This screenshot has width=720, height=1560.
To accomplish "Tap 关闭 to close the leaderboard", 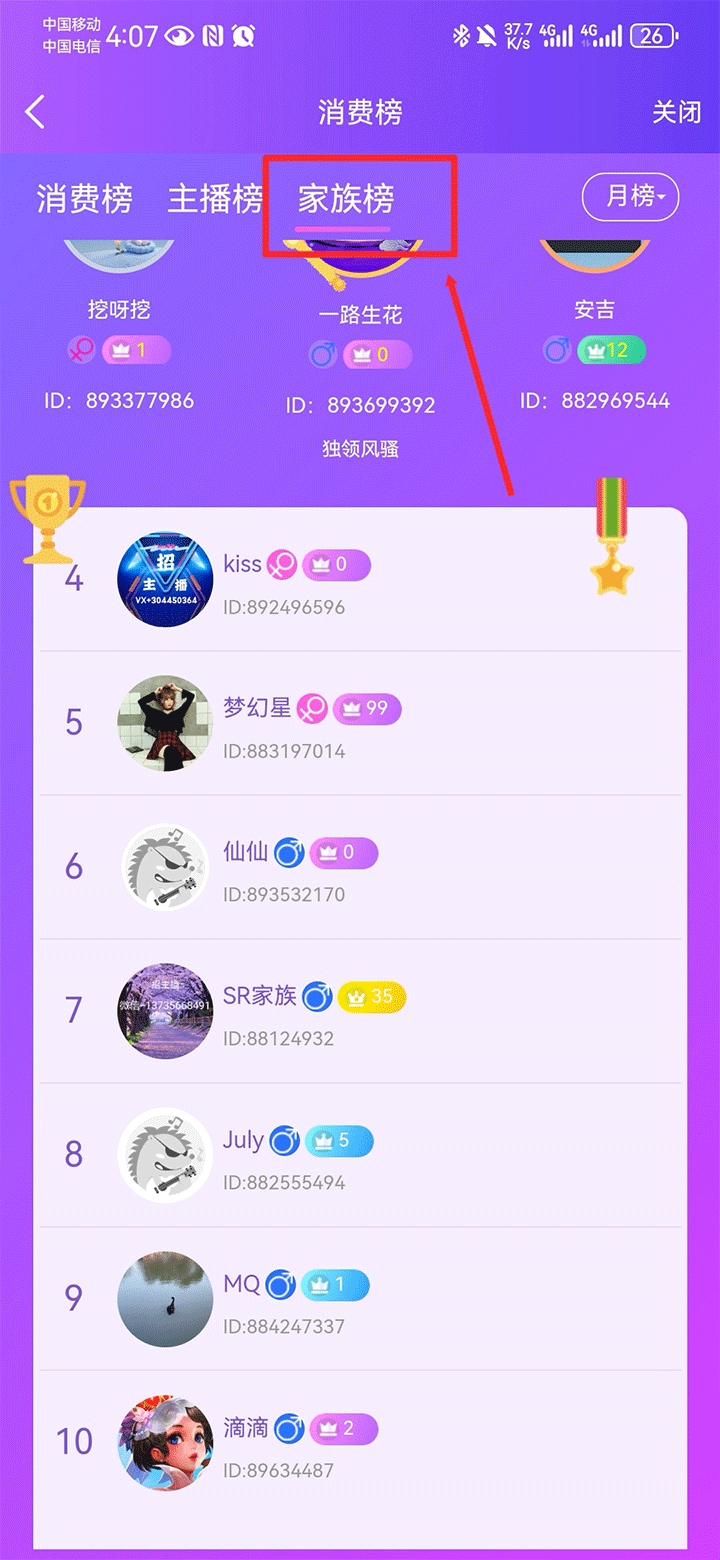I will (676, 112).
